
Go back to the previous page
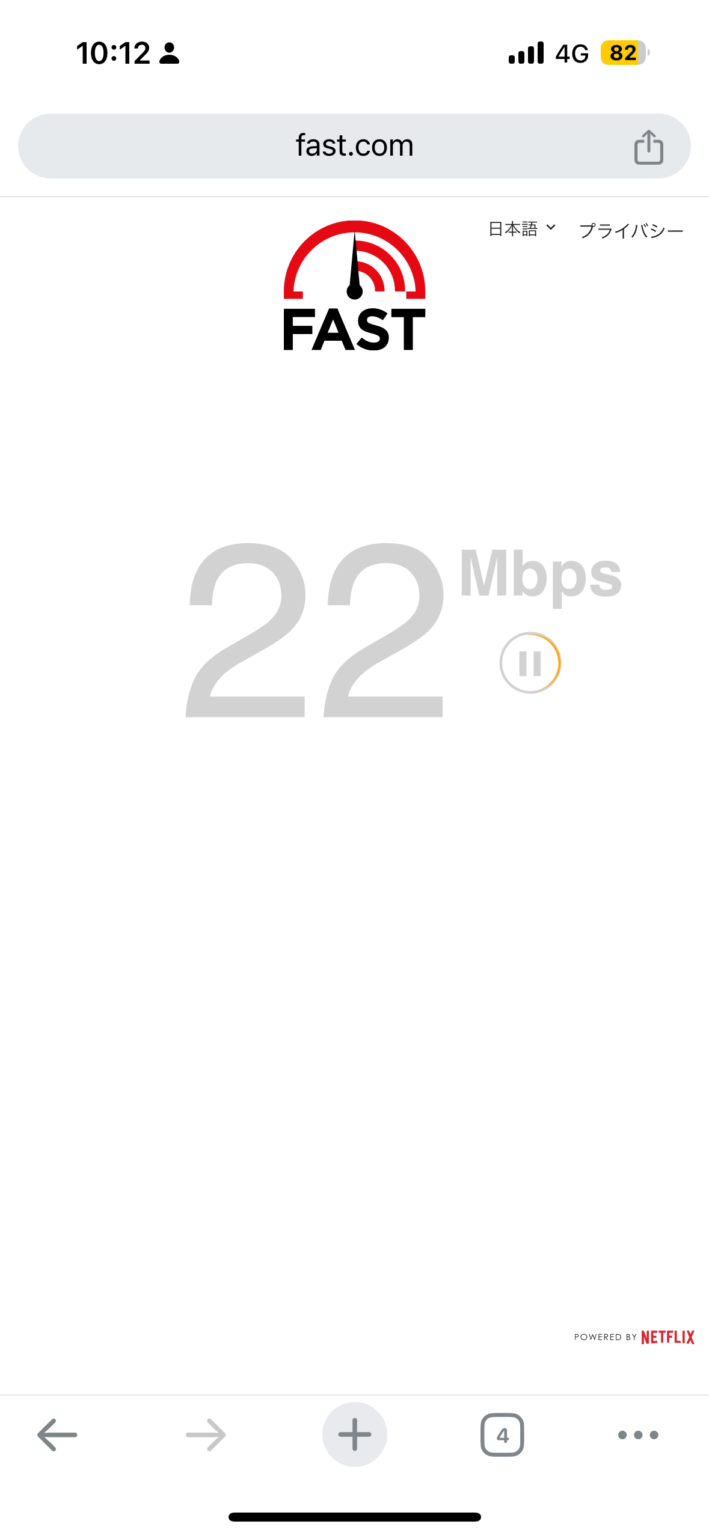[x=57, y=1436]
